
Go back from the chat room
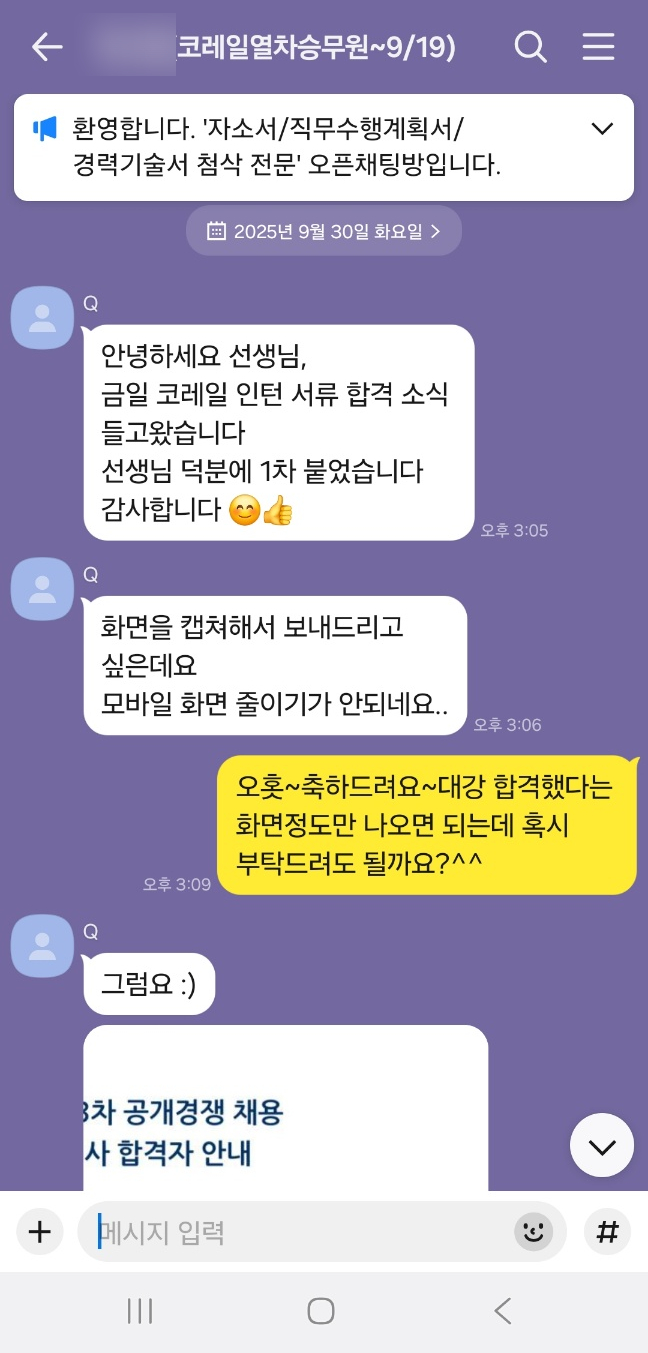46,47
